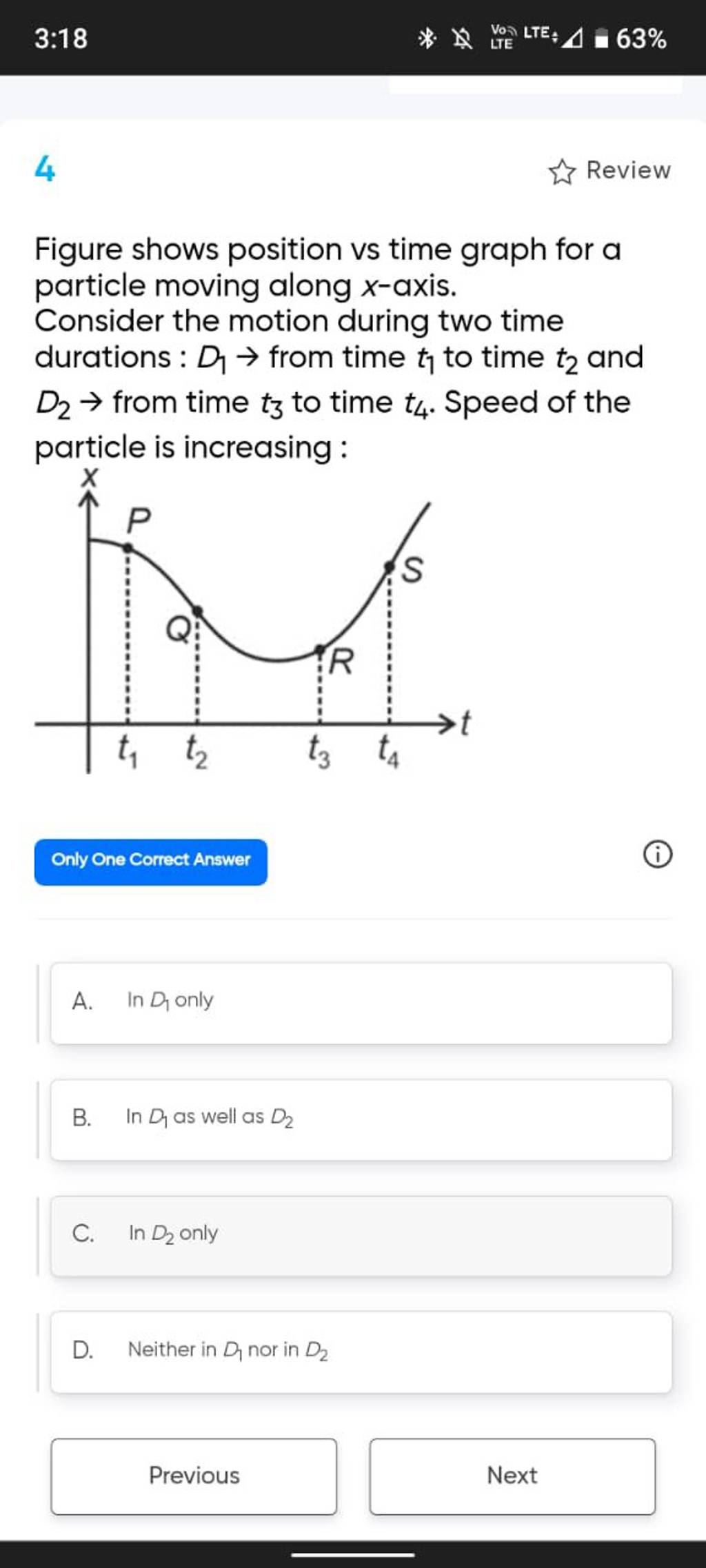Pick option C, In D2 only
Screen dimensions: 706x1568
(361, 1234)
